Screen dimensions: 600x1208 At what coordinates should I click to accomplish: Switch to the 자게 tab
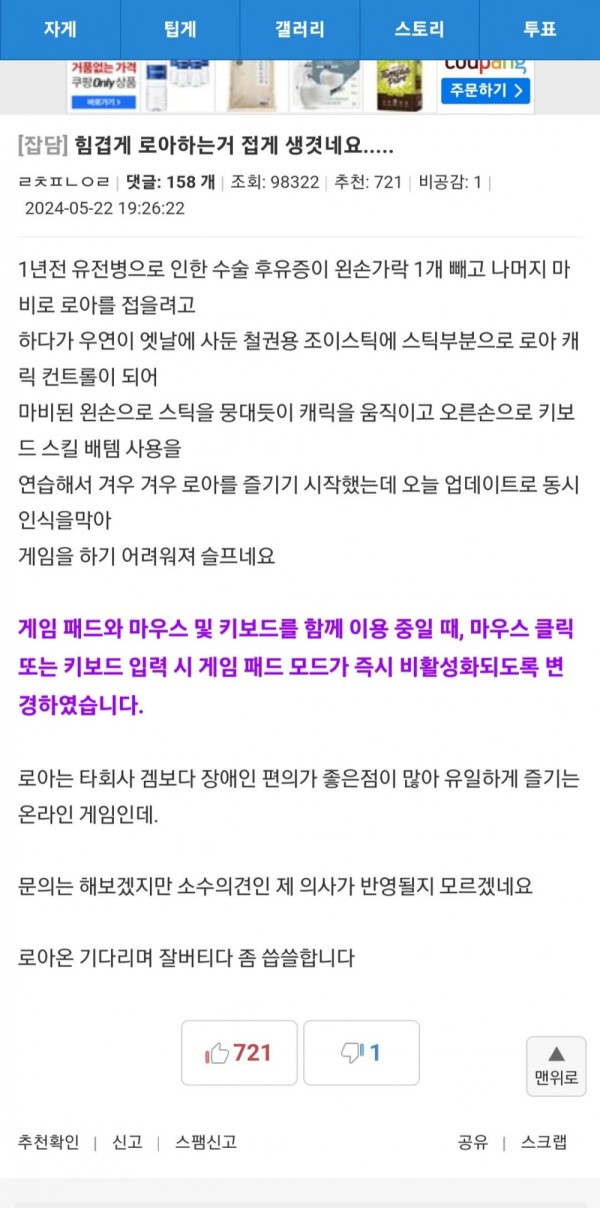pyautogui.click(x=60, y=29)
